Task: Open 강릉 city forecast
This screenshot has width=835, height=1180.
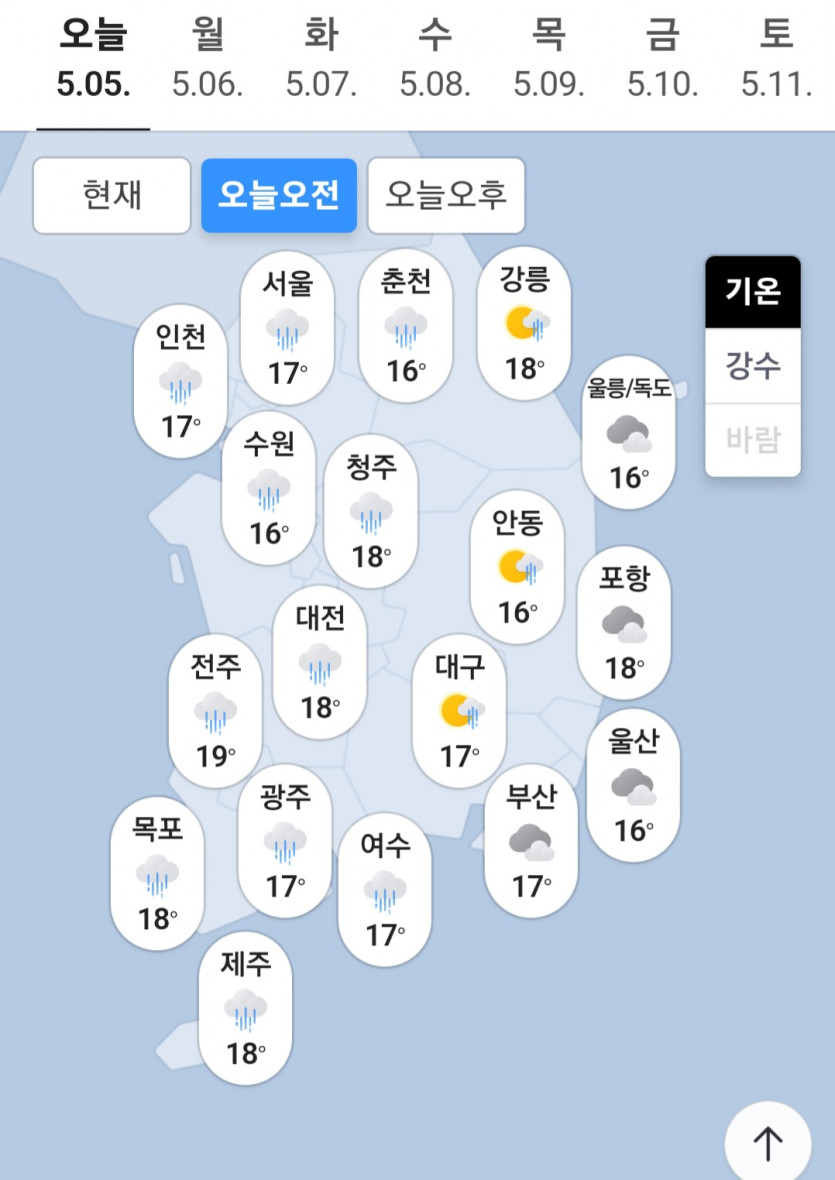Action: (525, 323)
